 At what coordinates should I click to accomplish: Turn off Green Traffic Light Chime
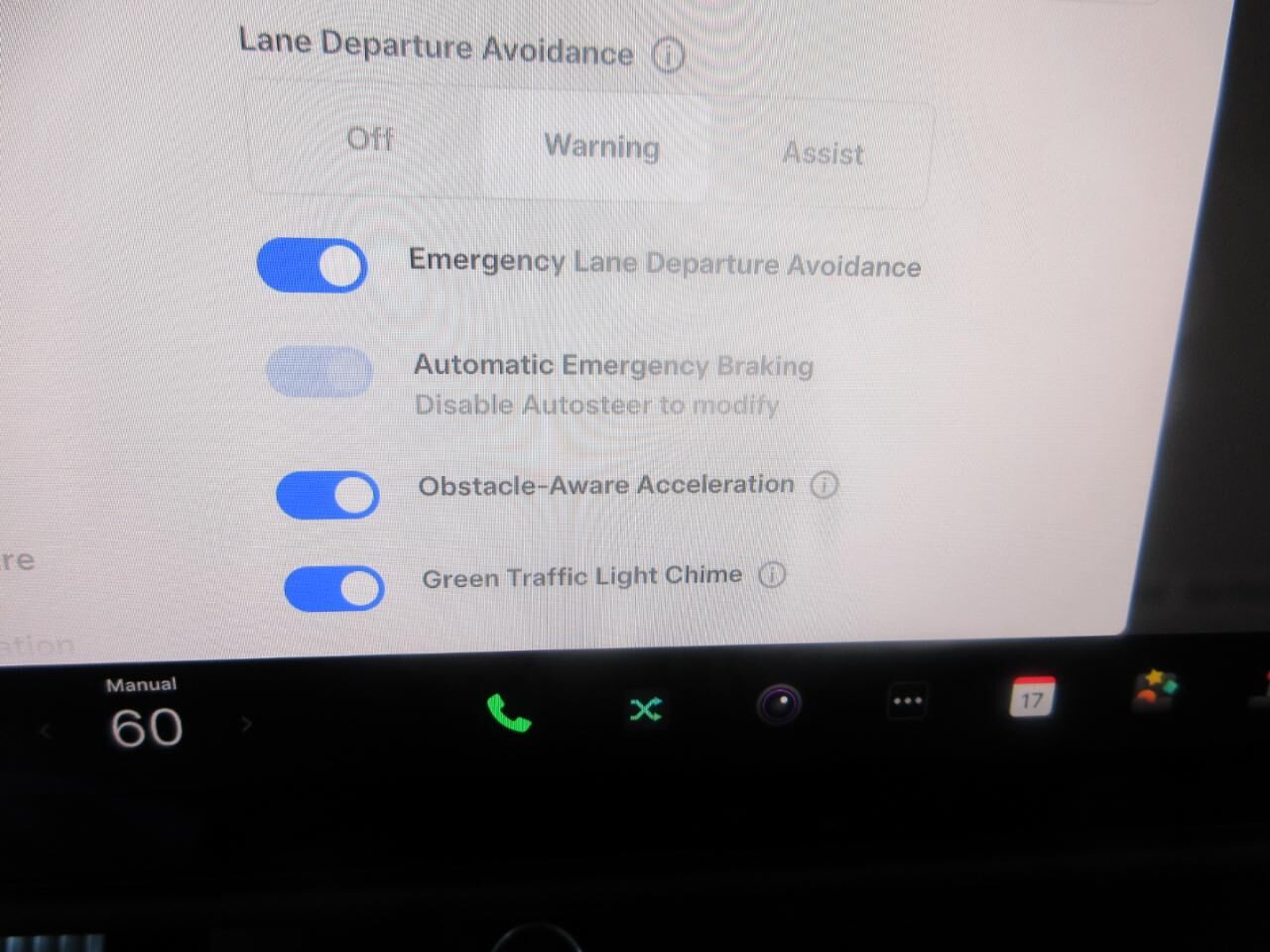pyautogui.click(x=333, y=588)
